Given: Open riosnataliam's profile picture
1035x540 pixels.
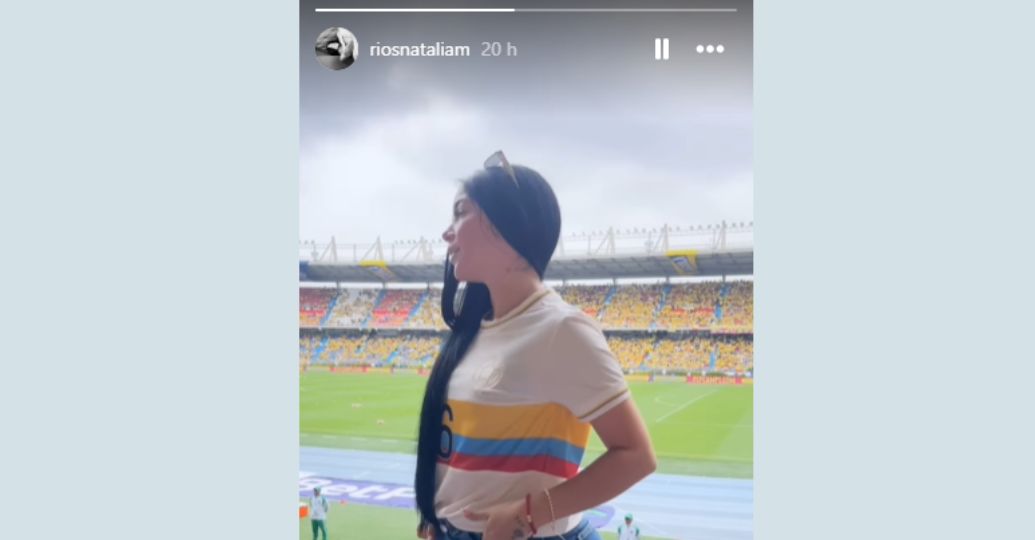Looking at the screenshot, I should 336,49.
